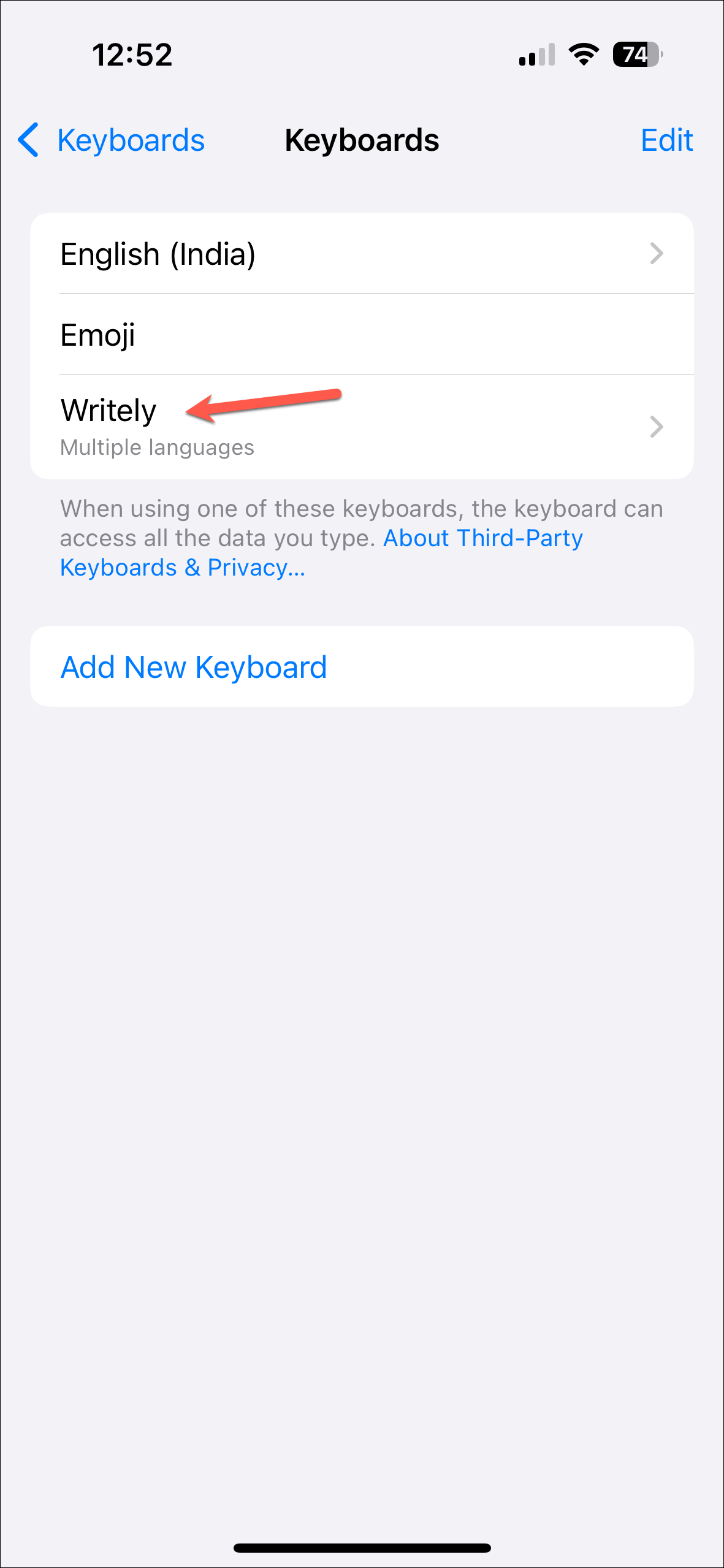Open English (India) keyboard settings
This screenshot has width=724, height=1568.
click(x=362, y=254)
